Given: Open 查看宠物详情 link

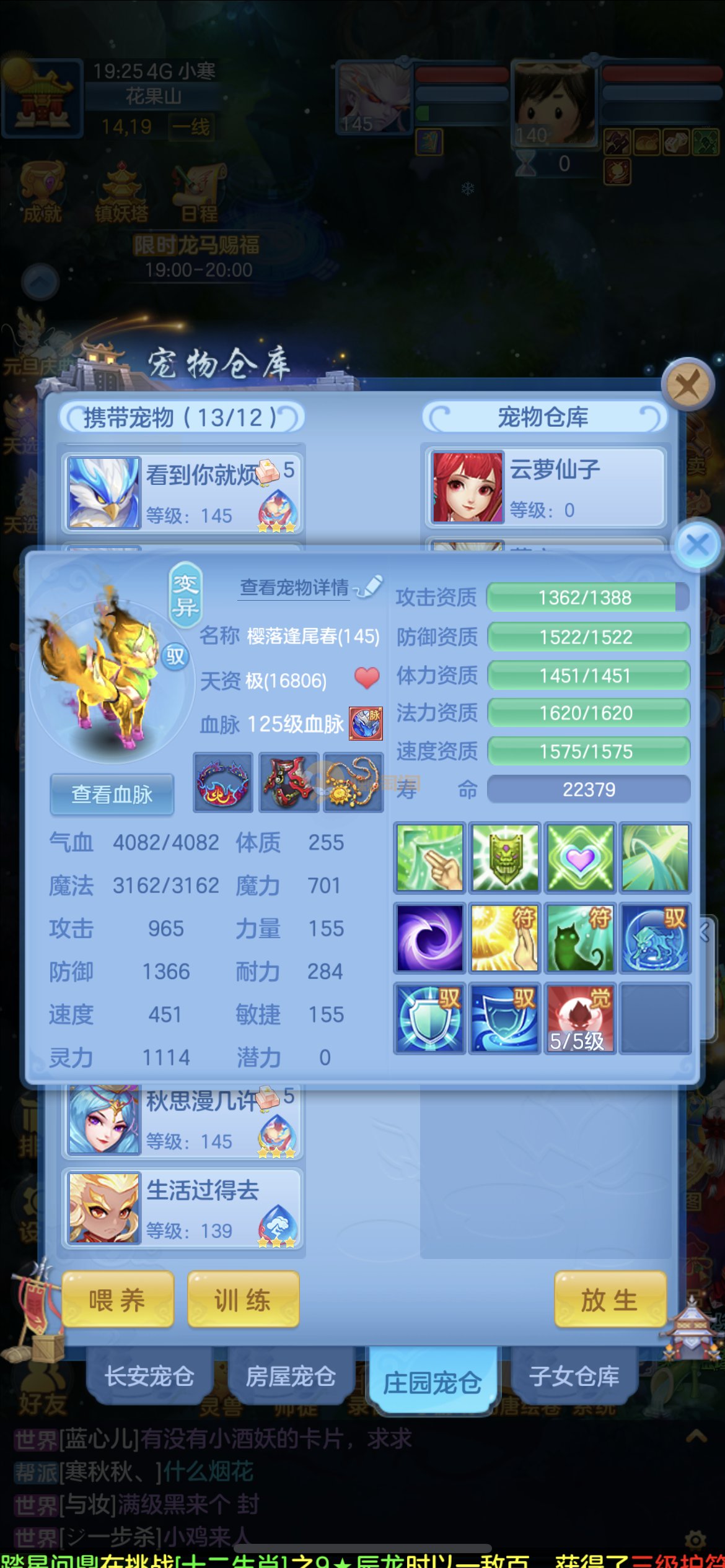Looking at the screenshot, I should click(295, 587).
